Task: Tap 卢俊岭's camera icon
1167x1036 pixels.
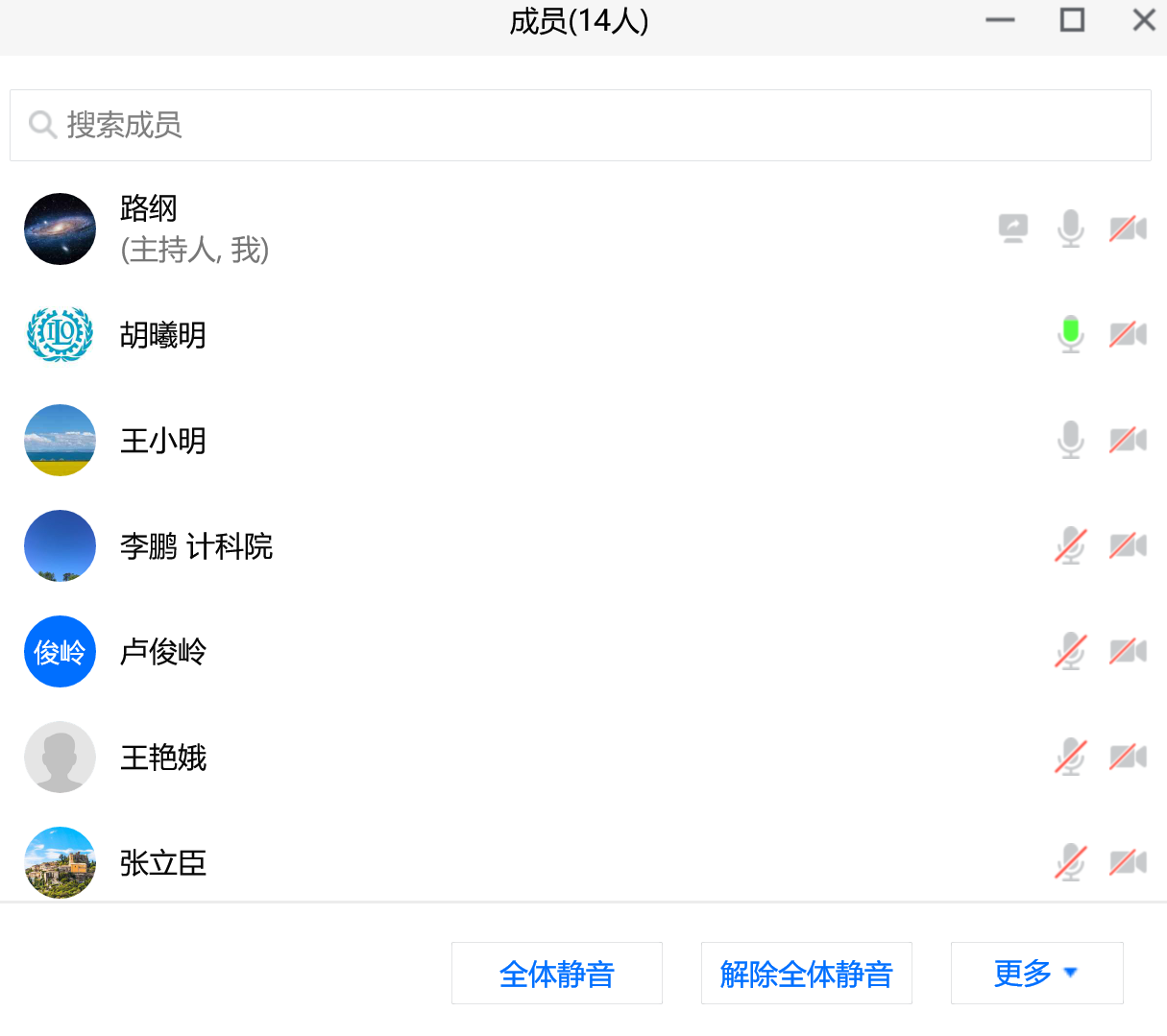Action: [1129, 651]
